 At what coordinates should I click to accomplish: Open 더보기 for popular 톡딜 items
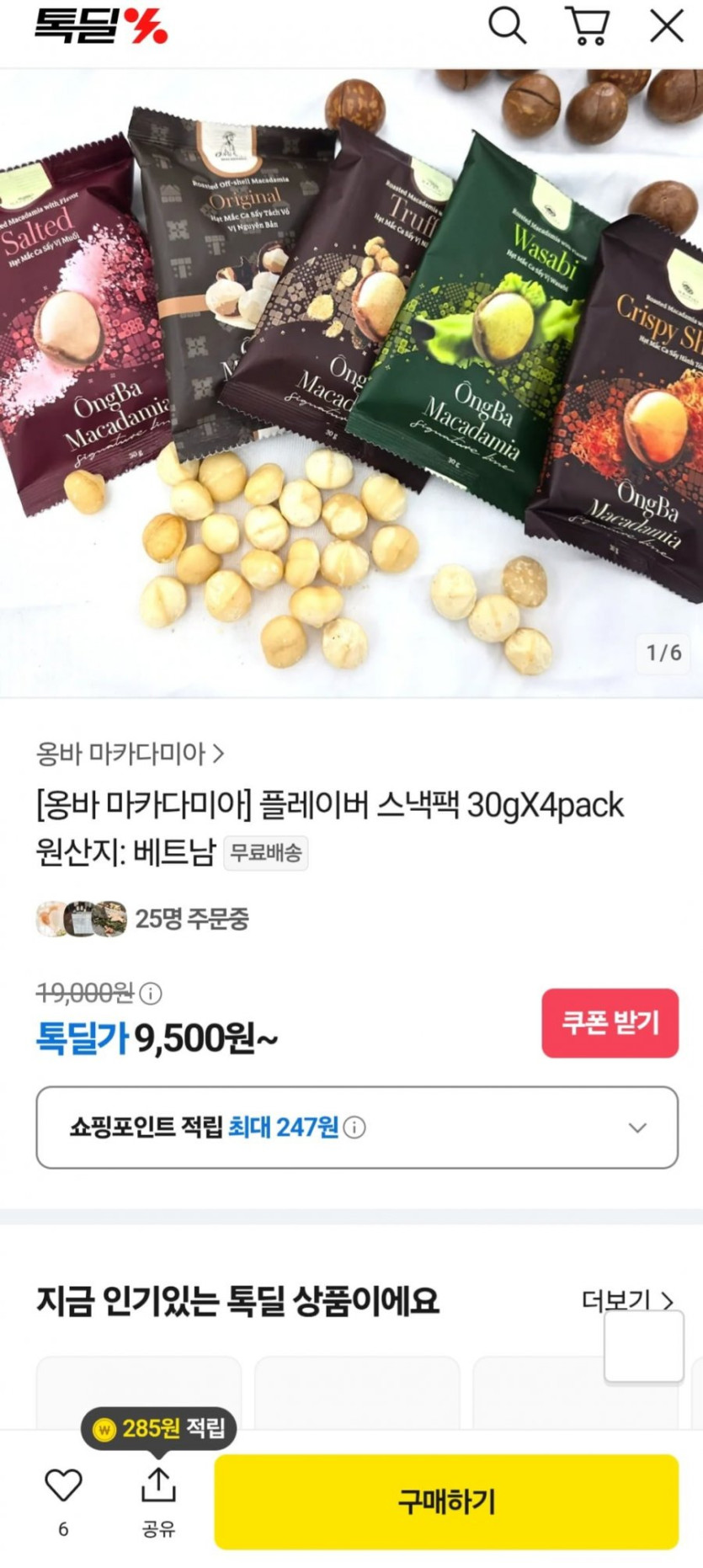tap(628, 1301)
